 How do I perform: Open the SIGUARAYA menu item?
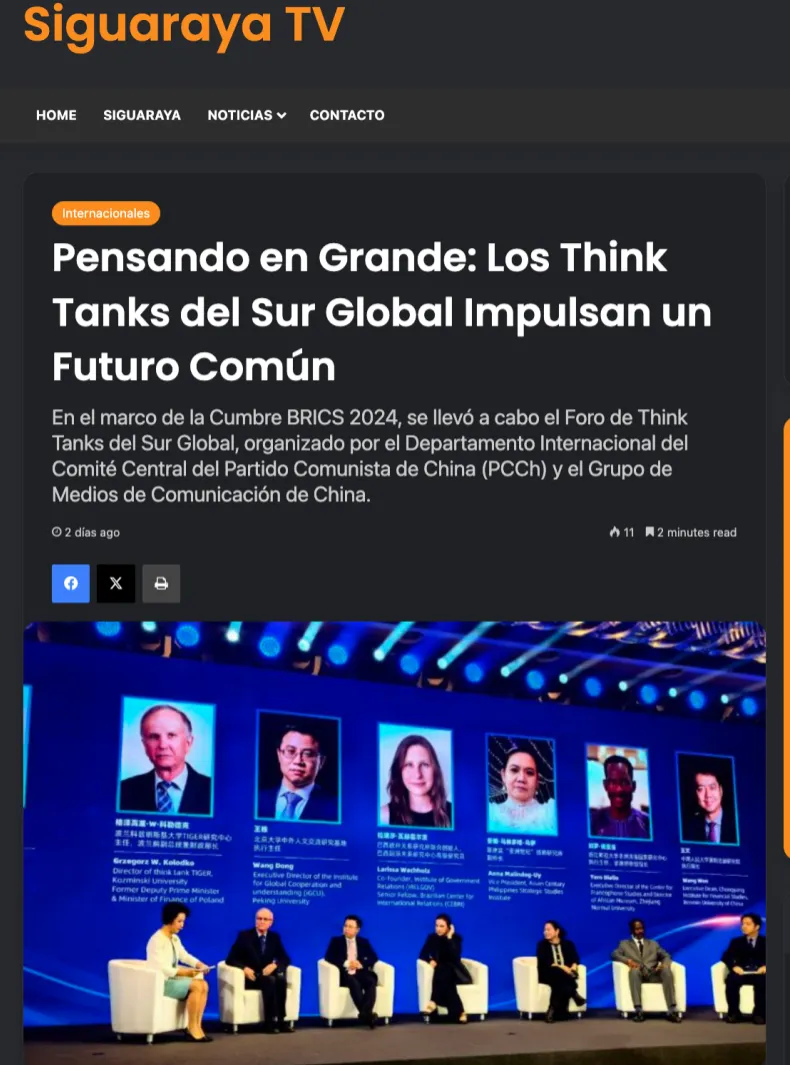point(142,115)
